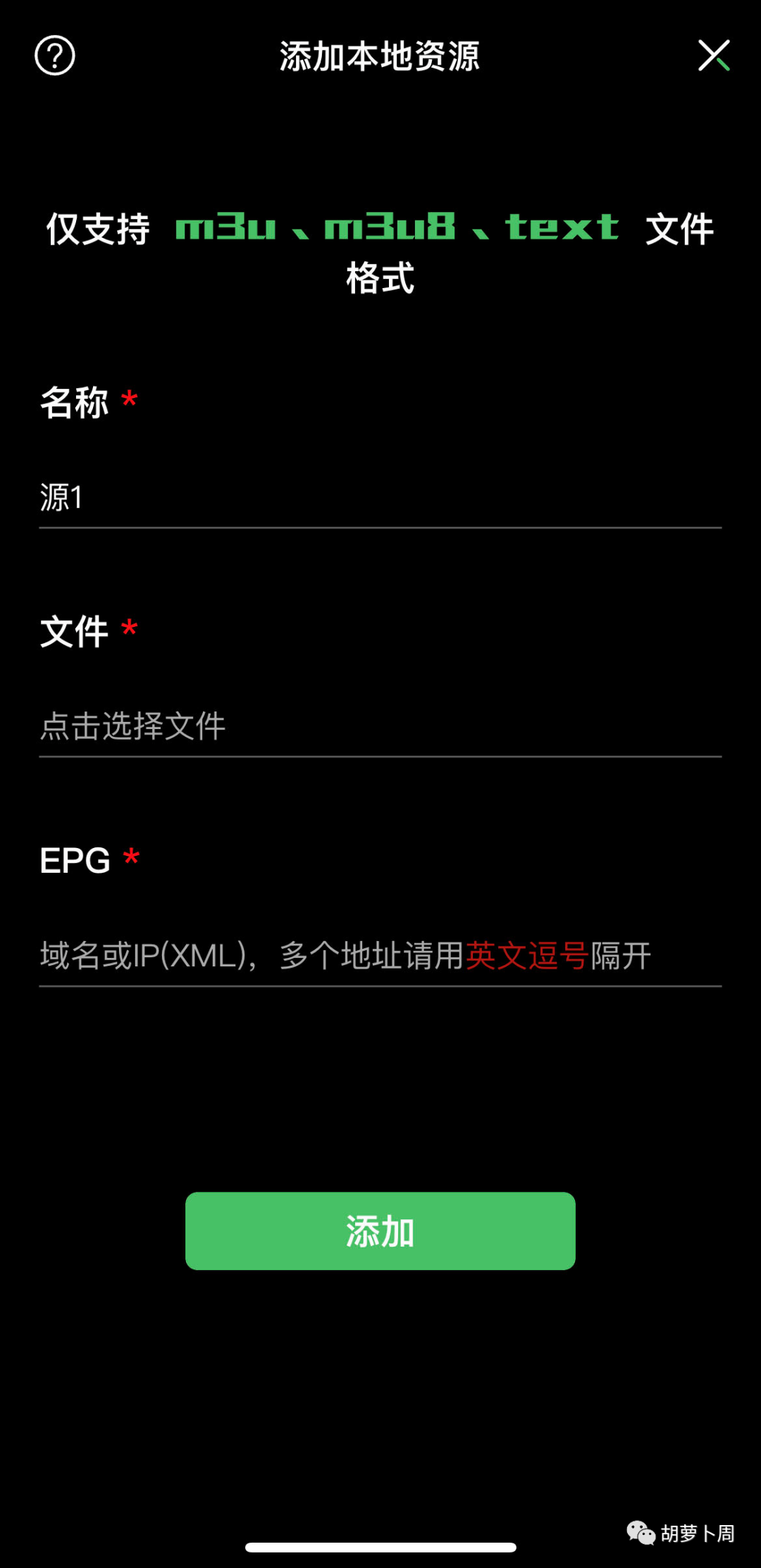Edit the 名称 field containing 源1
This screenshot has width=761, height=1568.
coord(379,497)
